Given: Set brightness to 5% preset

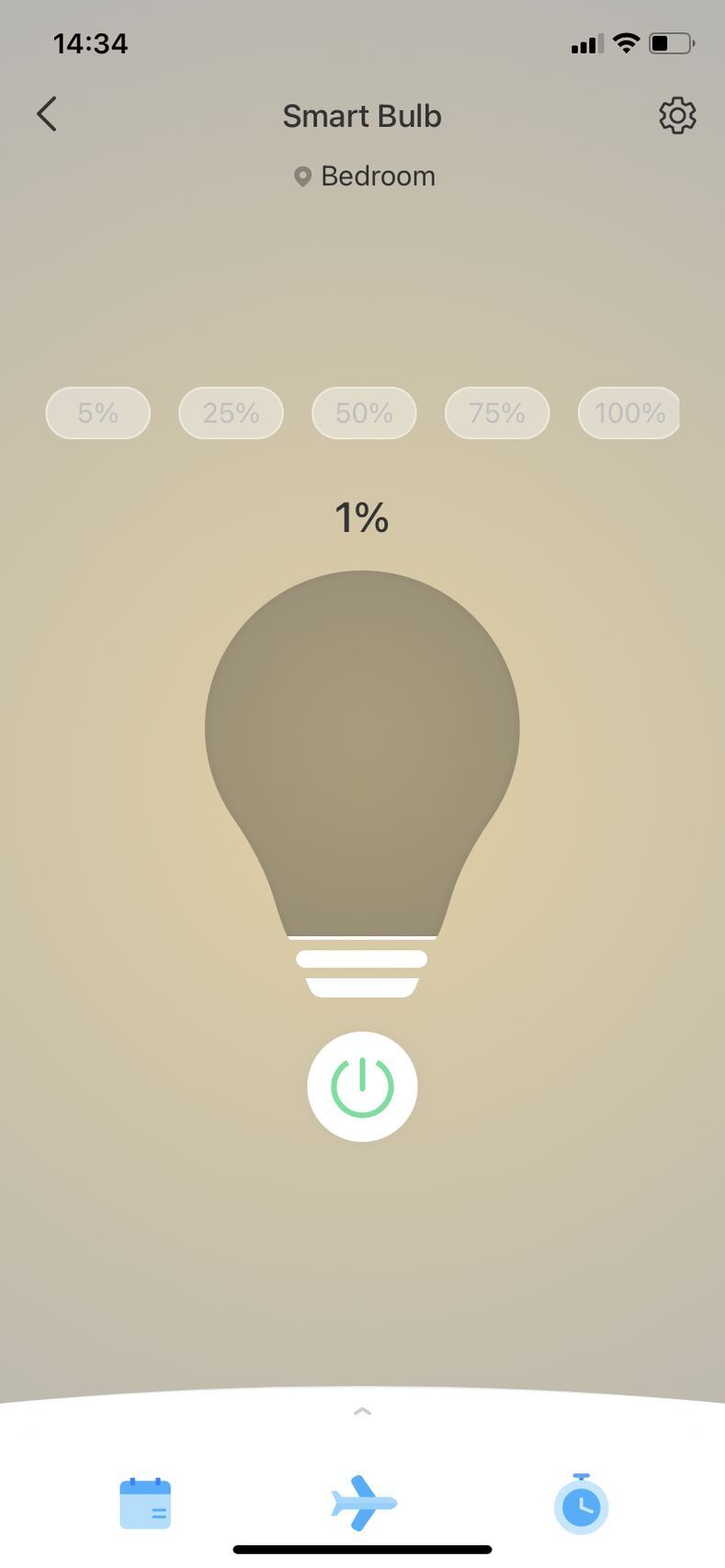Looking at the screenshot, I should pos(97,413).
